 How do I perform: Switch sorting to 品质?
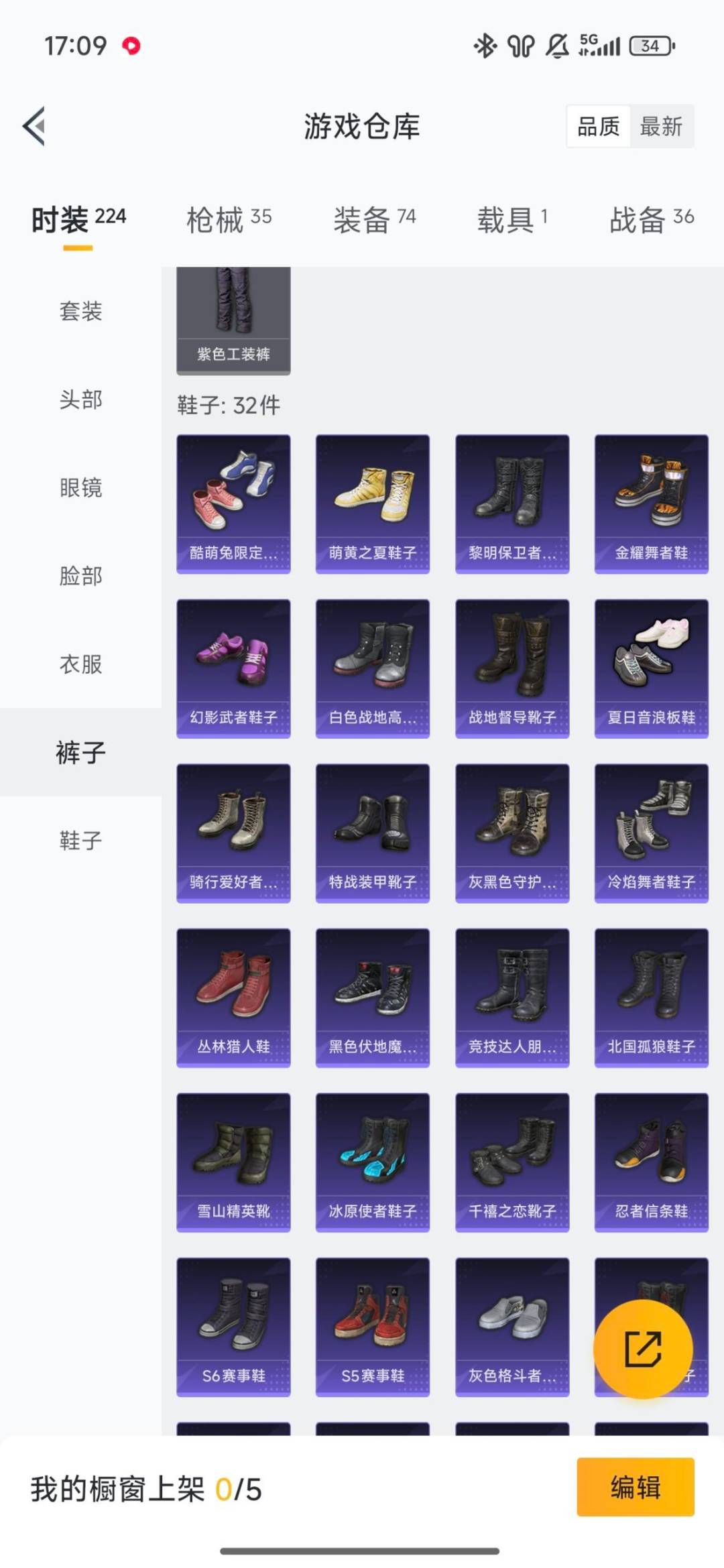pyautogui.click(x=599, y=127)
